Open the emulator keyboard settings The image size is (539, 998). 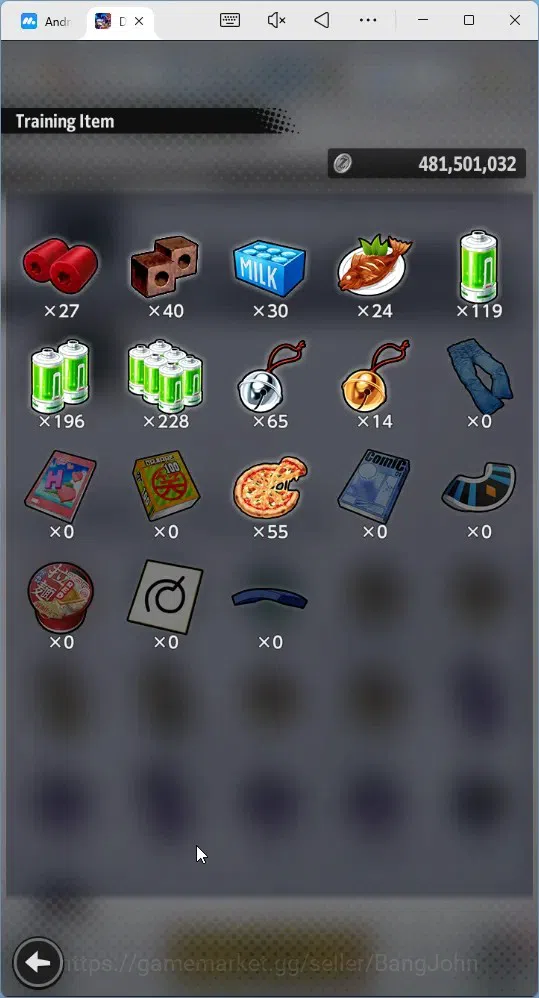click(x=230, y=20)
